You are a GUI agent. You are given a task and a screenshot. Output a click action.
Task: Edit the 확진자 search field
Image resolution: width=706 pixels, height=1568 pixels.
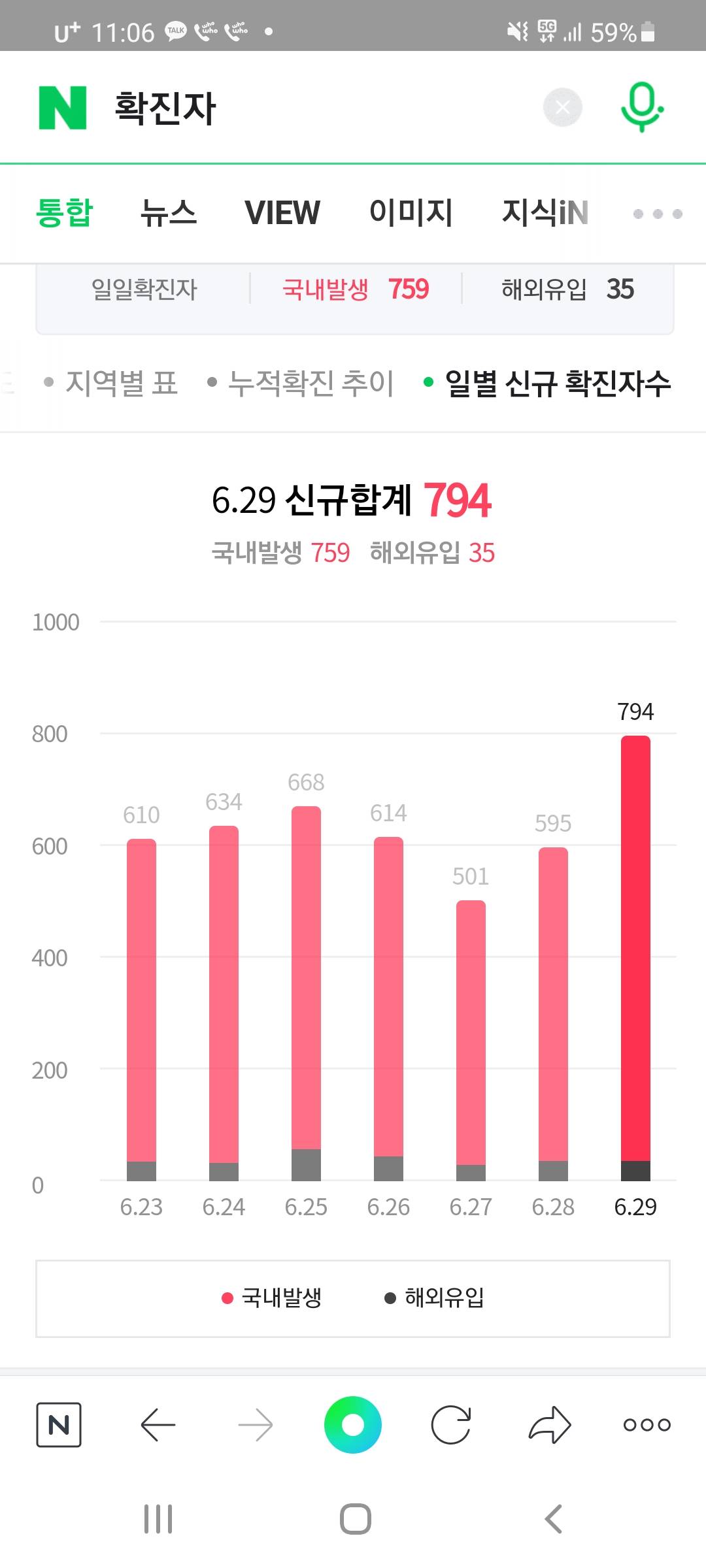(x=320, y=108)
